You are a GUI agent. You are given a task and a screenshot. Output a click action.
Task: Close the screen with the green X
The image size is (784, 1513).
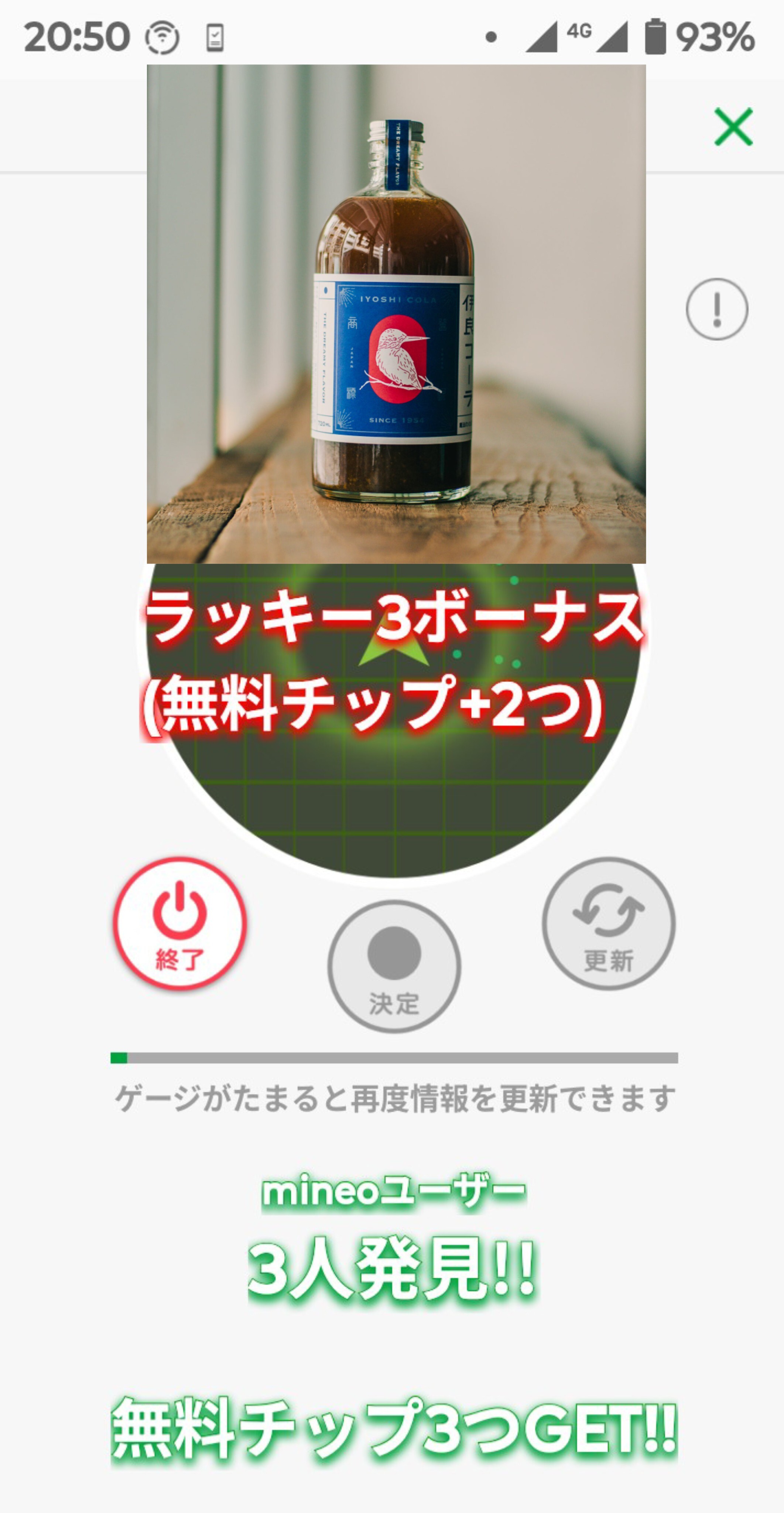coord(733,126)
